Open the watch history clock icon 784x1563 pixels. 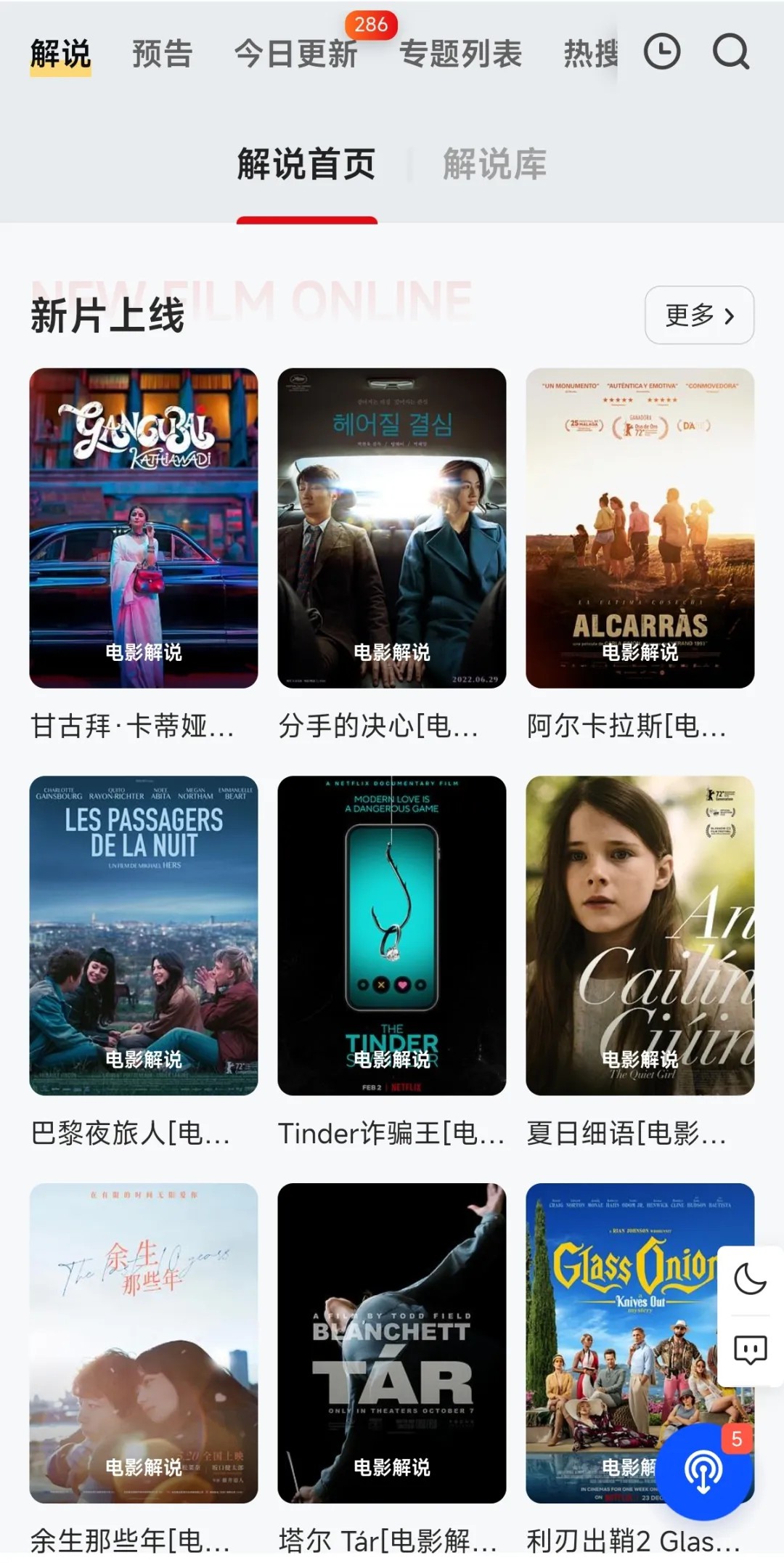click(662, 52)
